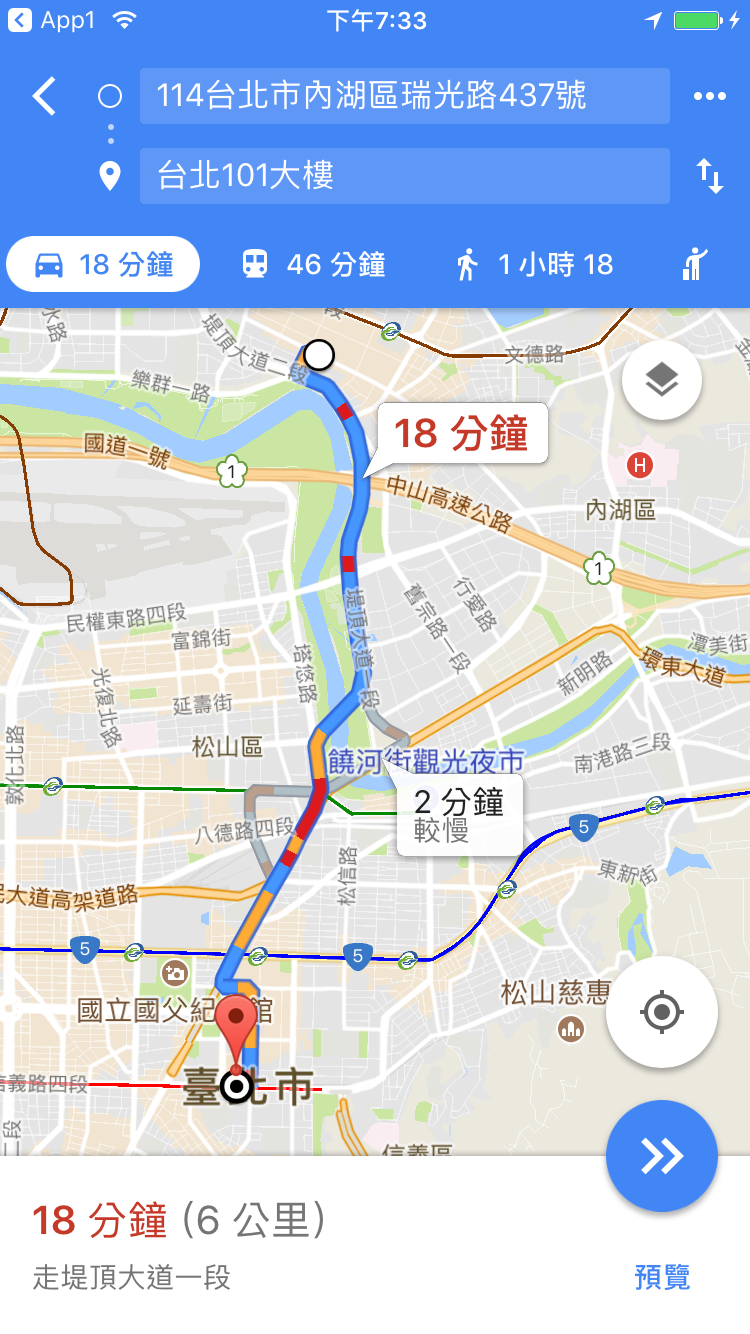Open map layers button
This screenshot has width=750, height=1334.
[x=661, y=380]
